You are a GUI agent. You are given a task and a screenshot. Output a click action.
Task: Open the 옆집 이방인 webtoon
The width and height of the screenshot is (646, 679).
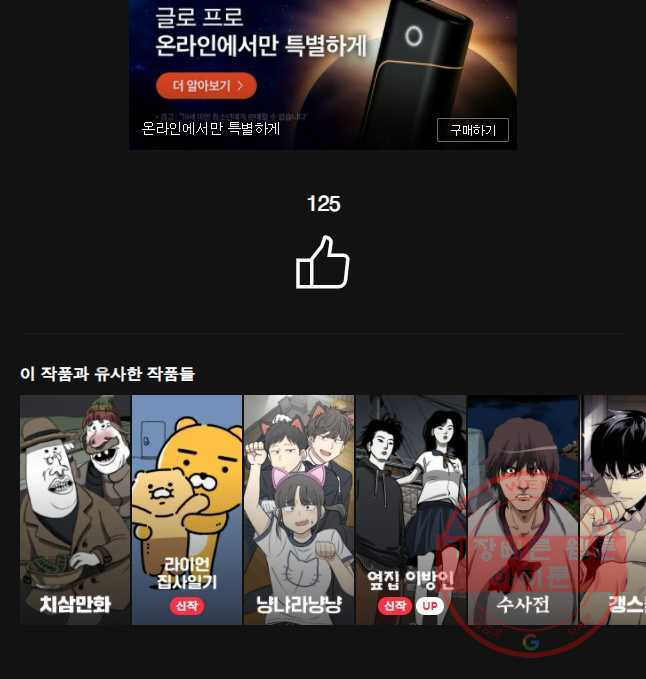point(411,510)
